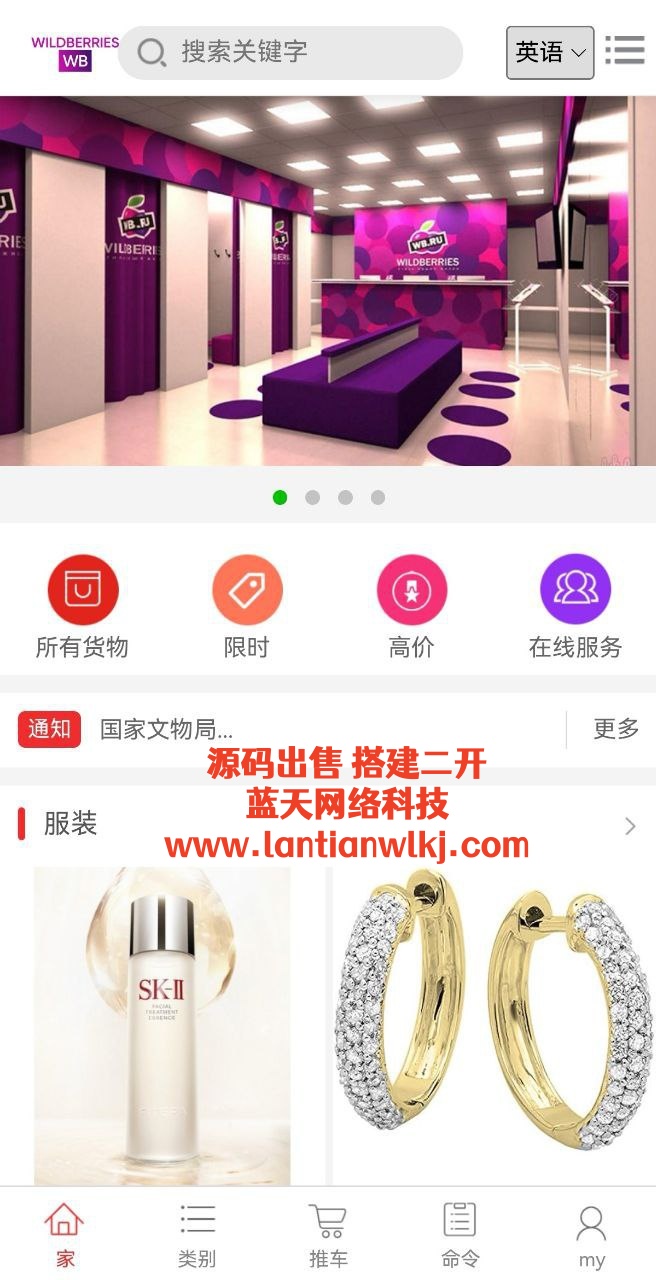
Task: Read the 国家文物局 notice
Action: 167,729
